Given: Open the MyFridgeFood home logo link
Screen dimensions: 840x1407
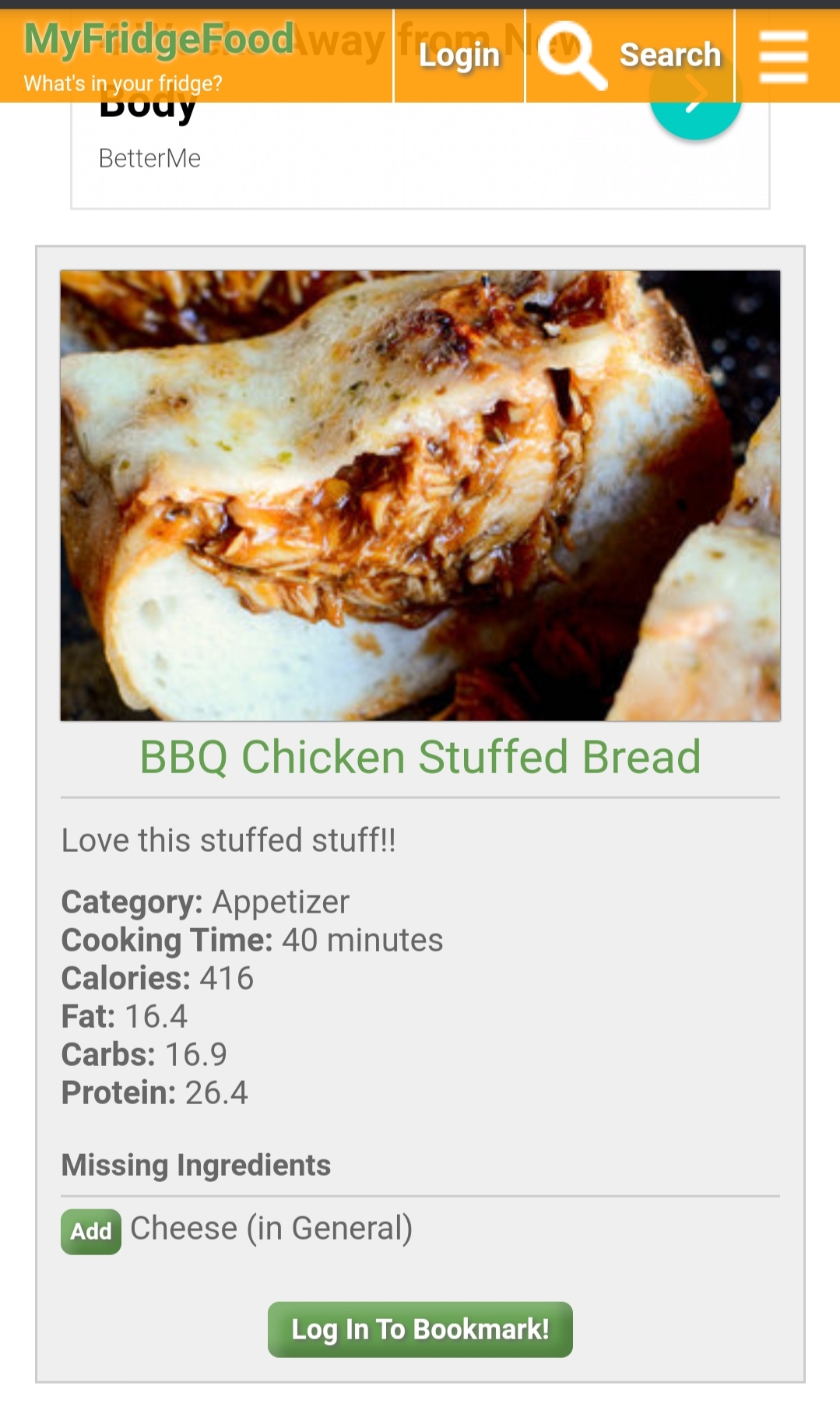Looking at the screenshot, I should (x=160, y=40).
